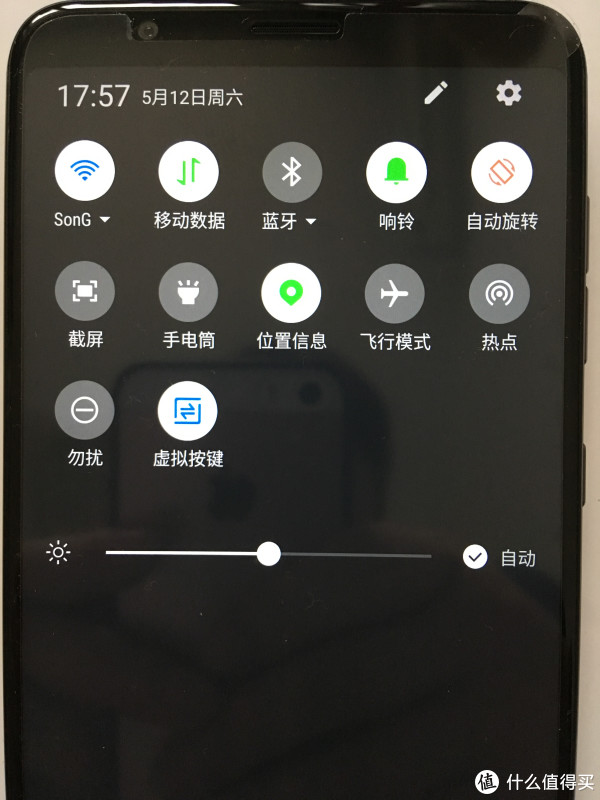Screen dimensions: 600x800
Task: Edit quick settings tiles with the pencil
Action: click(x=436, y=94)
